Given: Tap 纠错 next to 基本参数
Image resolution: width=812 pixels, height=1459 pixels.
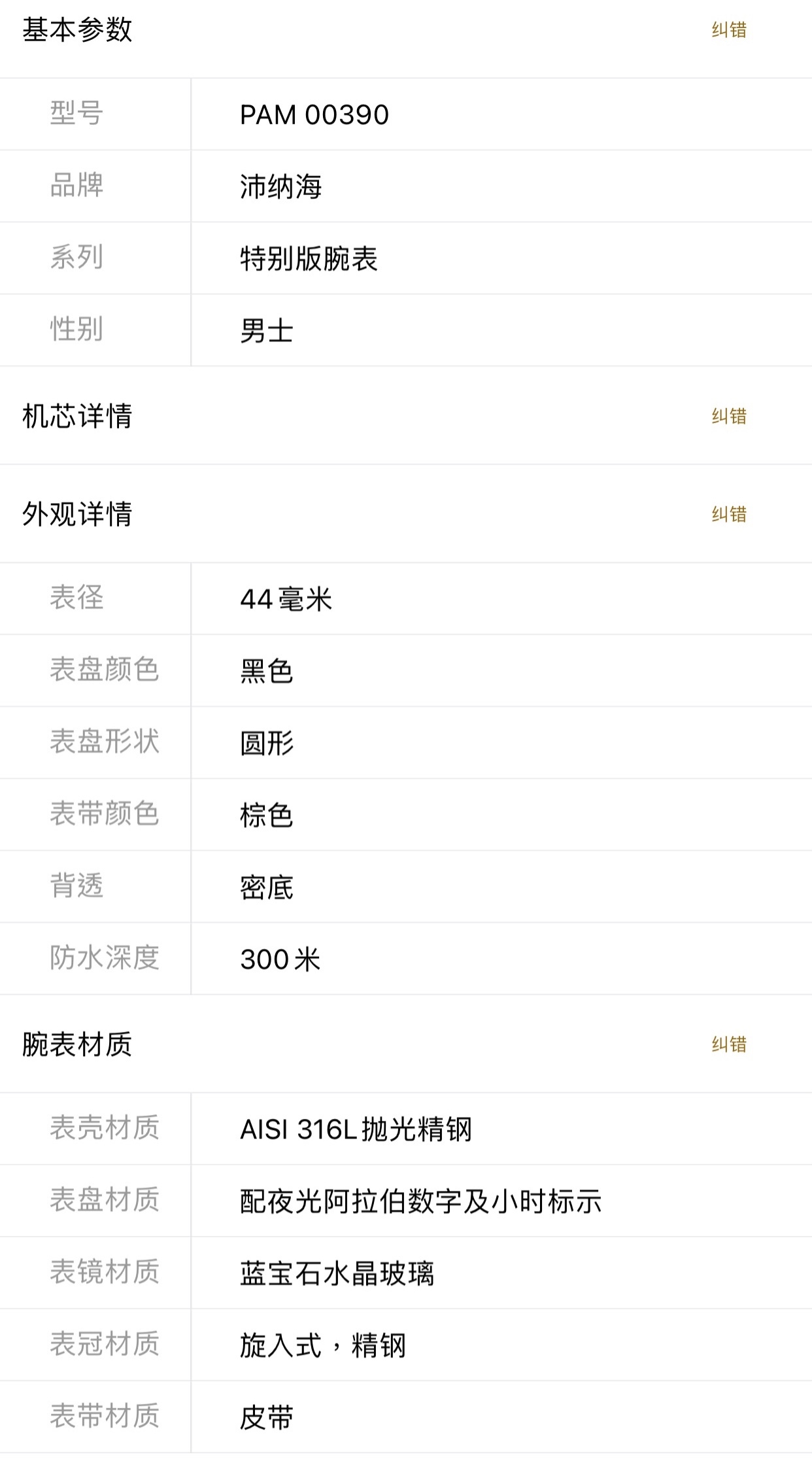Looking at the screenshot, I should pos(729,30).
